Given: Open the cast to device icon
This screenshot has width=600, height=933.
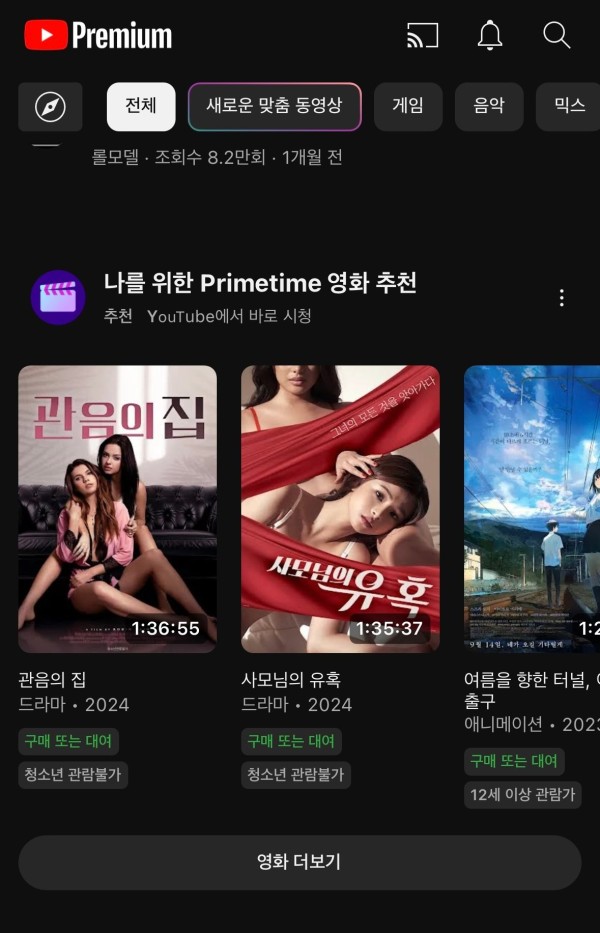Looking at the screenshot, I should tap(423, 36).
